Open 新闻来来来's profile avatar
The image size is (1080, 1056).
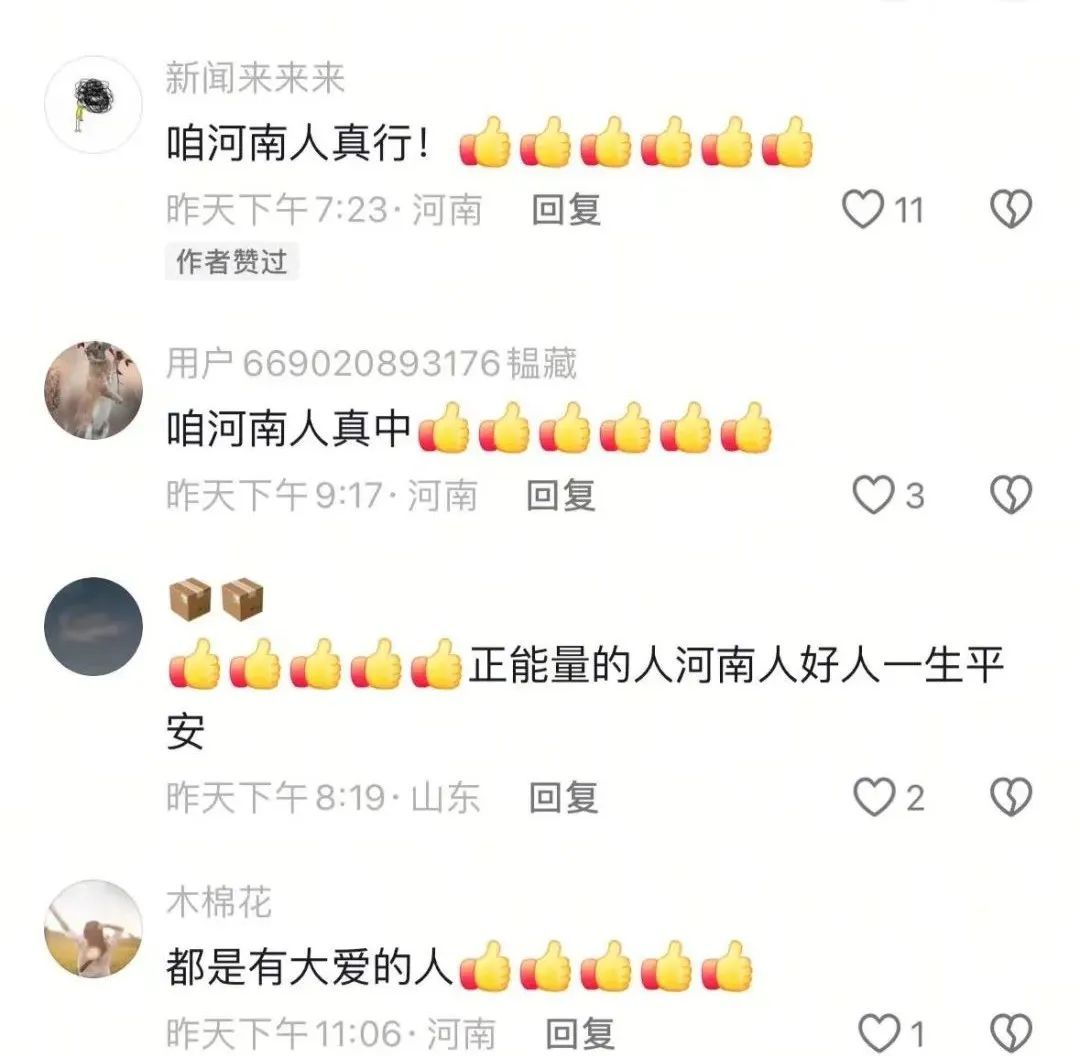click(x=93, y=104)
